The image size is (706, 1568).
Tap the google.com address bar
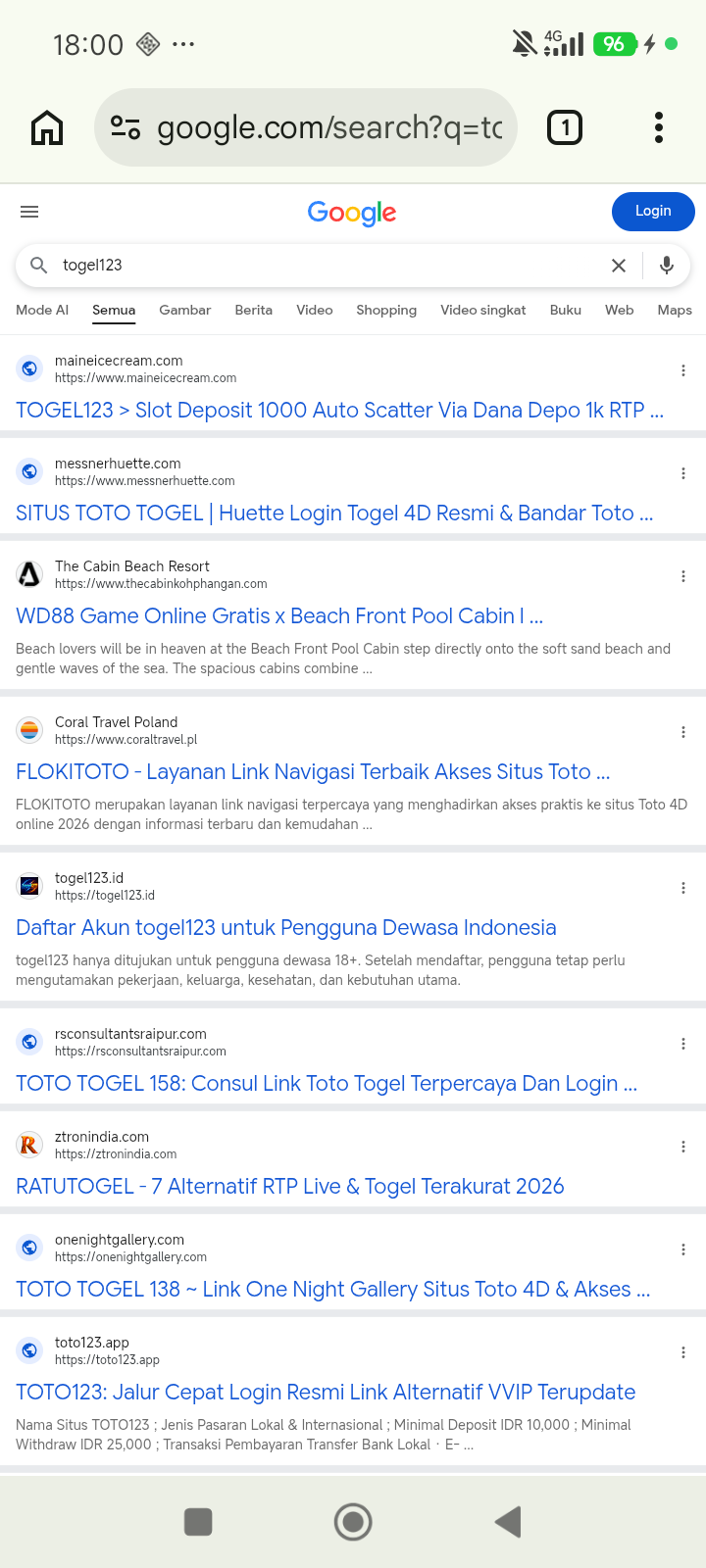306,127
